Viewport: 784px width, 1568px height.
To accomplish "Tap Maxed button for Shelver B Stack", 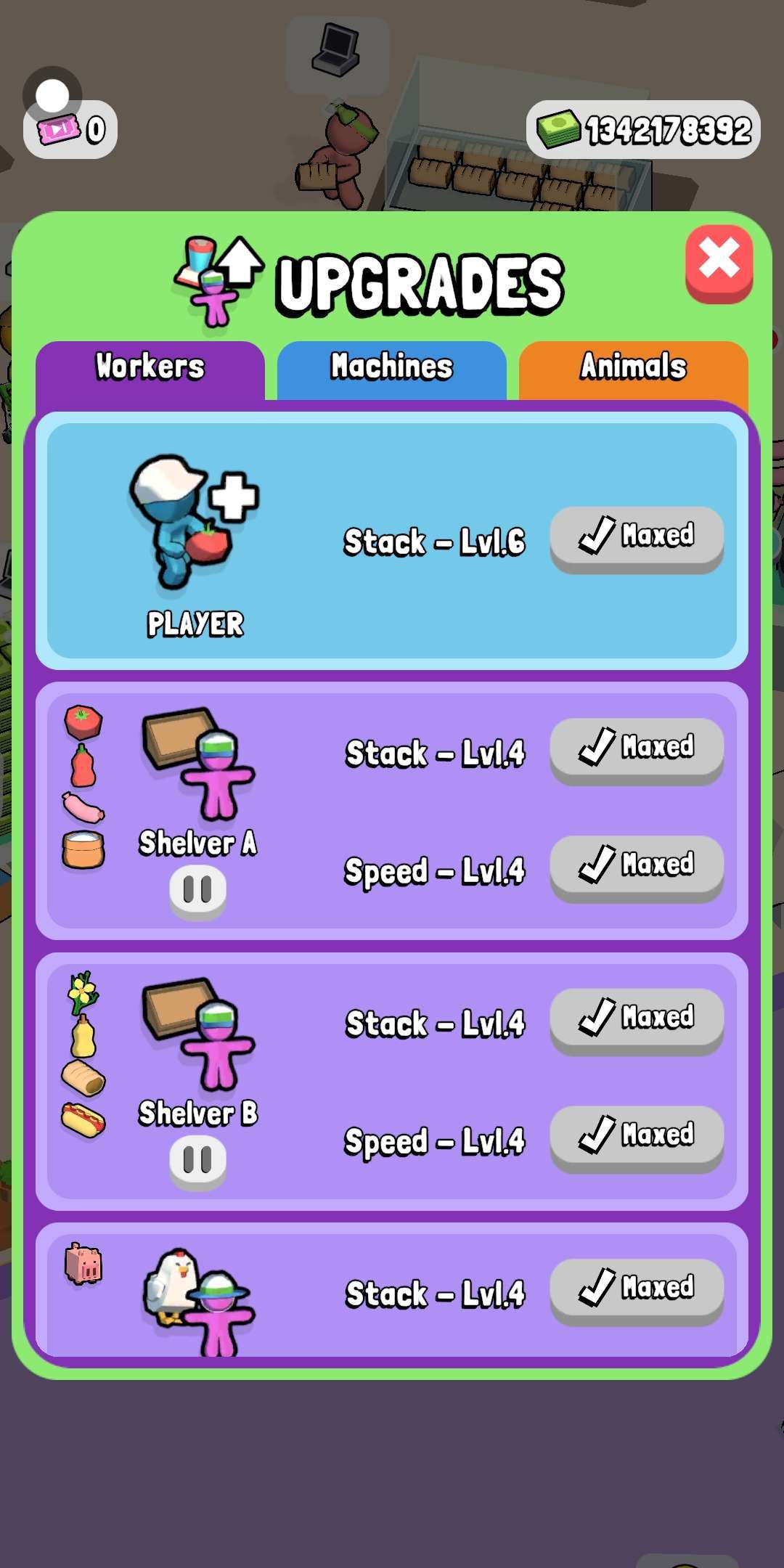I will tap(637, 1021).
